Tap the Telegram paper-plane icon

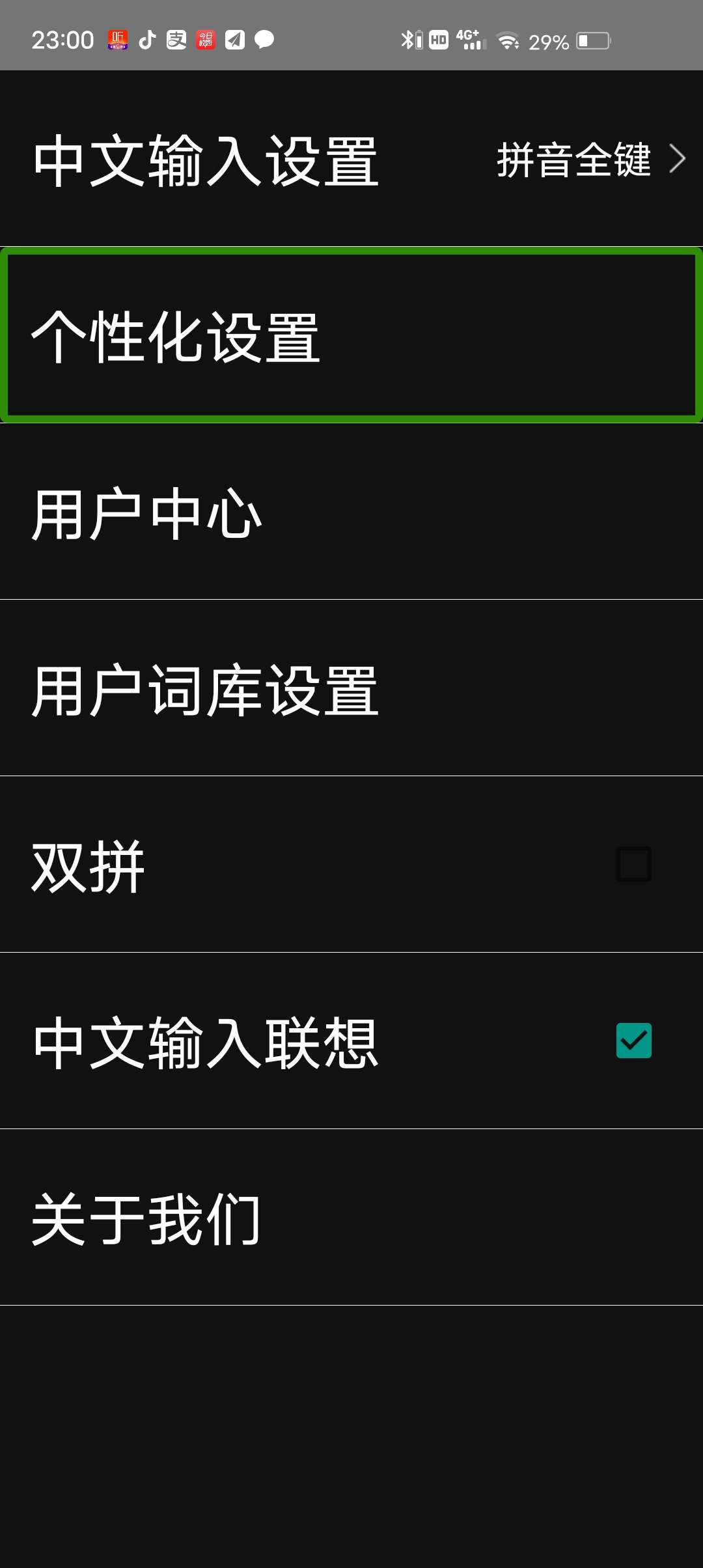tap(233, 40)
